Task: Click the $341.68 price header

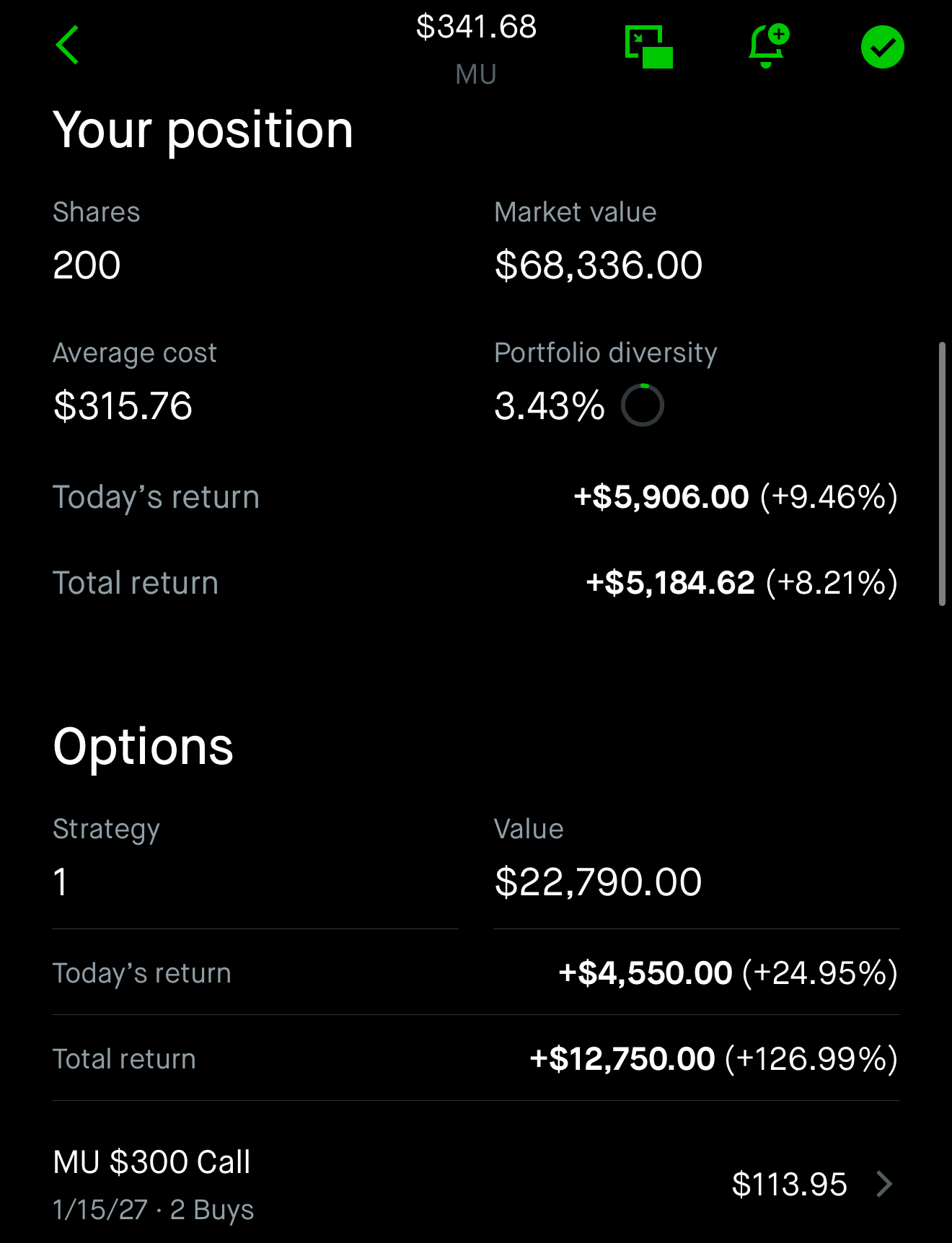Action: pyautogui.click(x=476, y=27)
